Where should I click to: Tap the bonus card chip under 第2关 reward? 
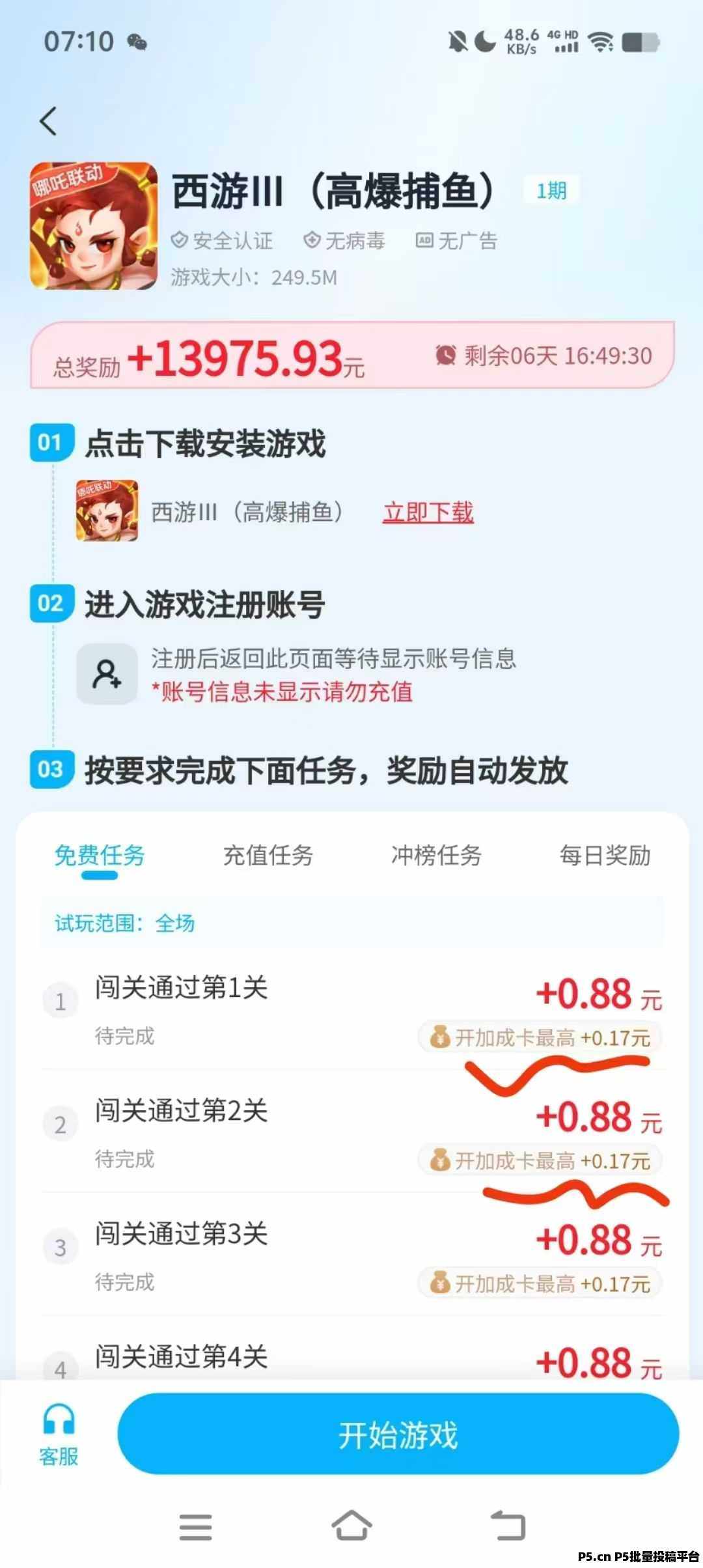pos(540,1160)
